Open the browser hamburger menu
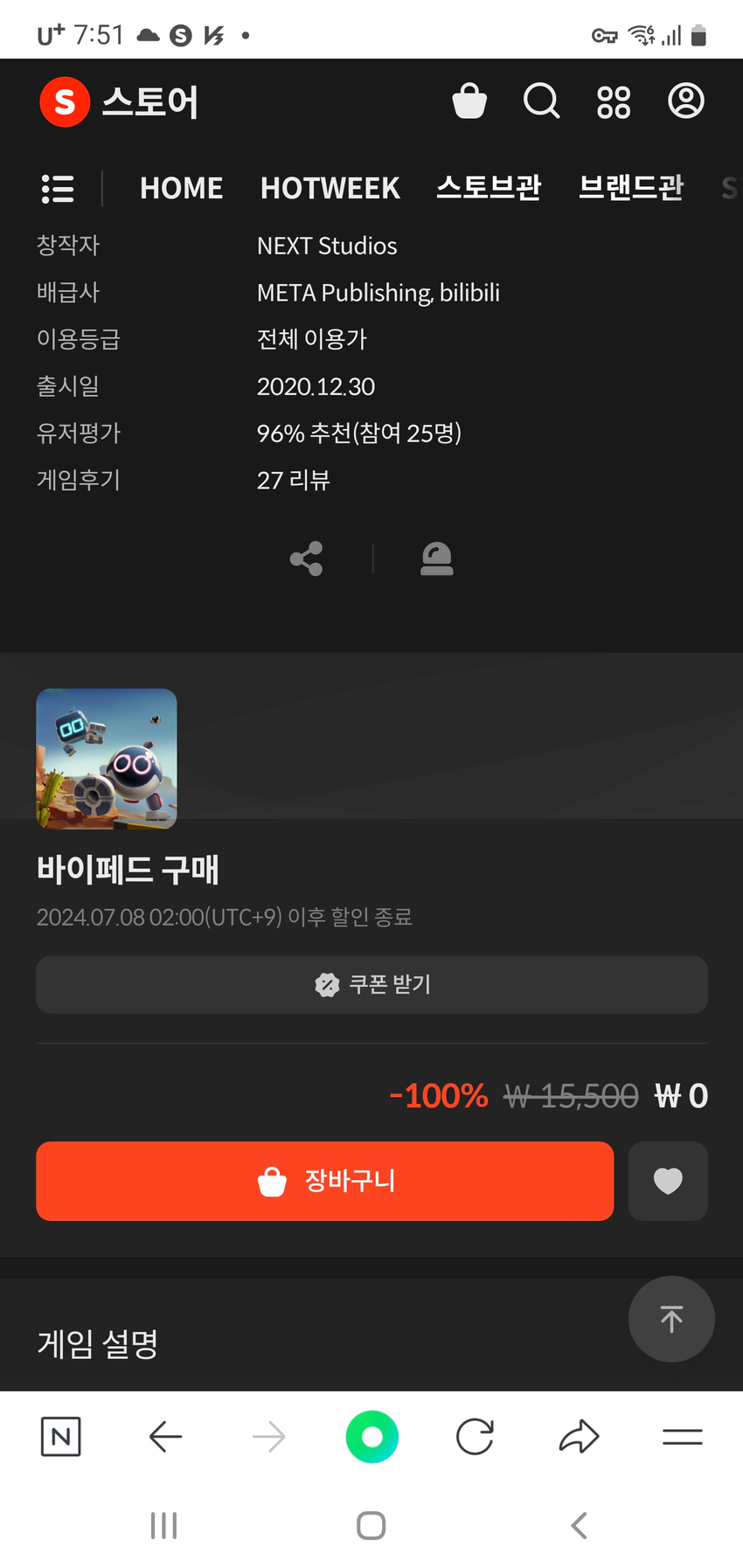 [x=682, y=1437]
